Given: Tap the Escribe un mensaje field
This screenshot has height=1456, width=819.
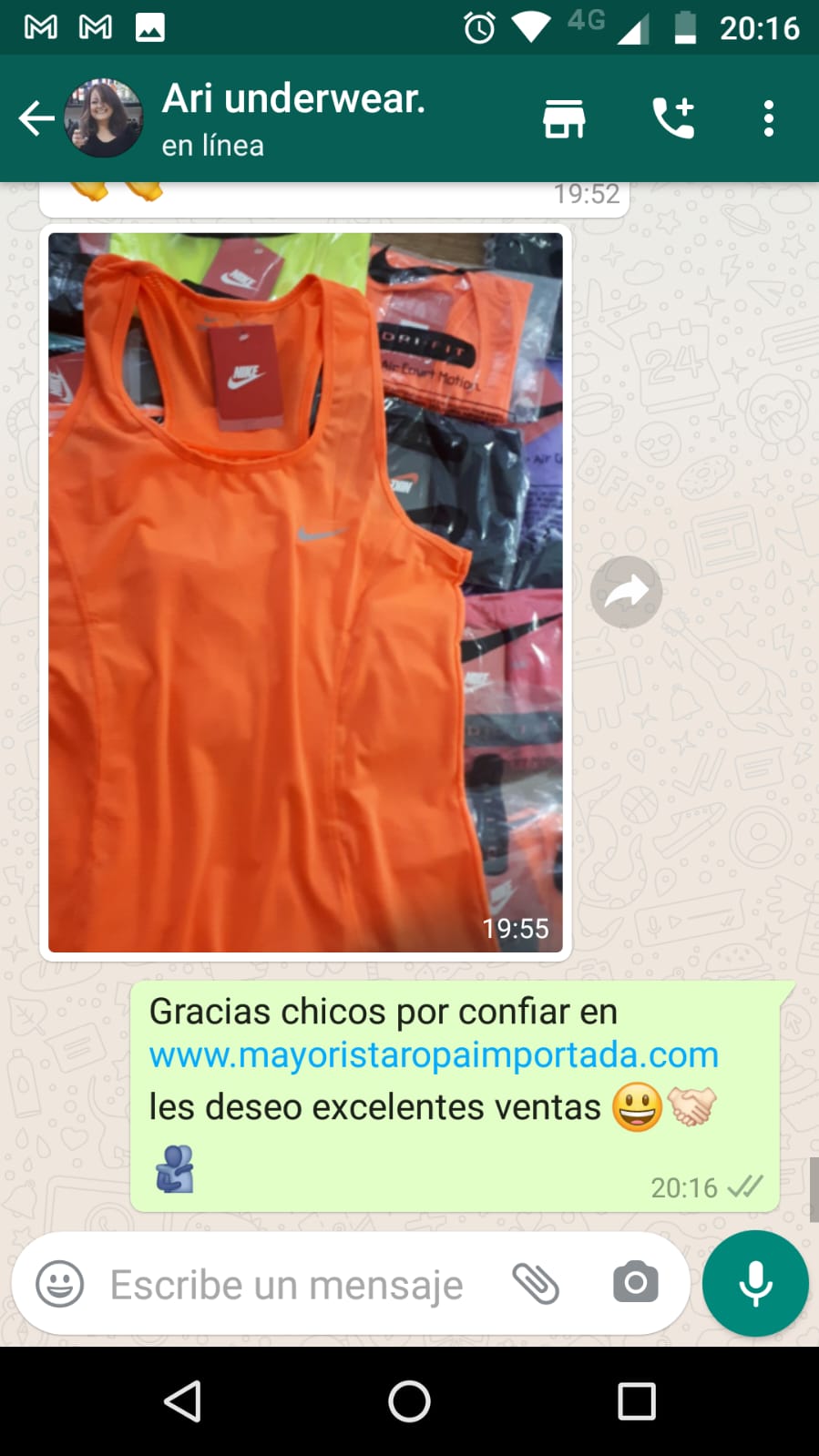Looking at the screenshot, I should (287, 1285).
